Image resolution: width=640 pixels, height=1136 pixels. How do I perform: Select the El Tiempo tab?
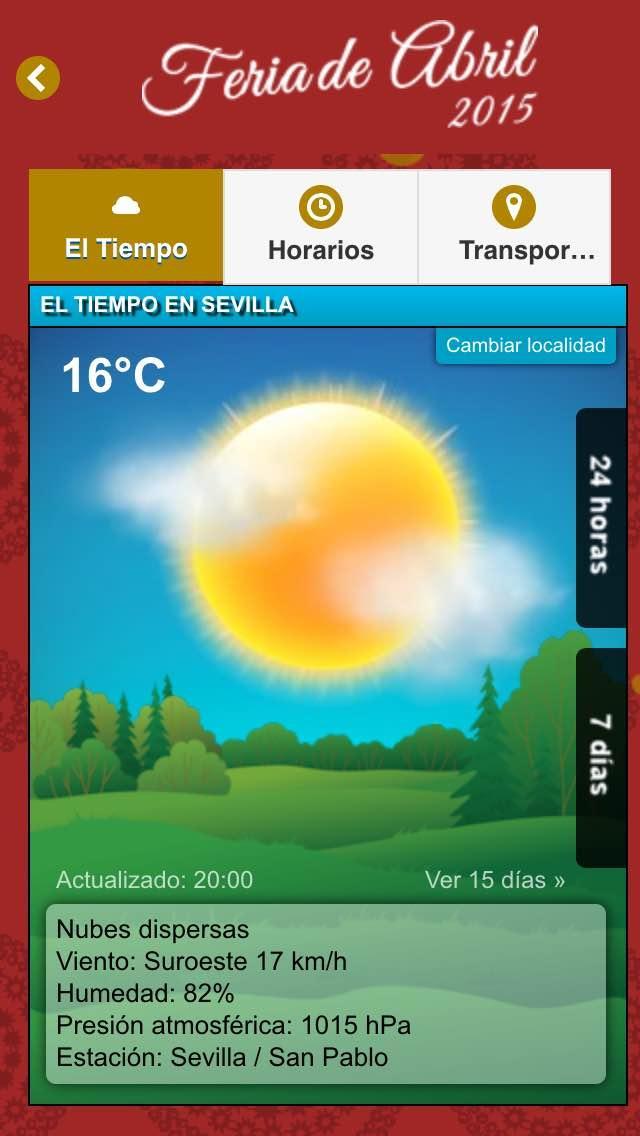click(x=126, y=227)
